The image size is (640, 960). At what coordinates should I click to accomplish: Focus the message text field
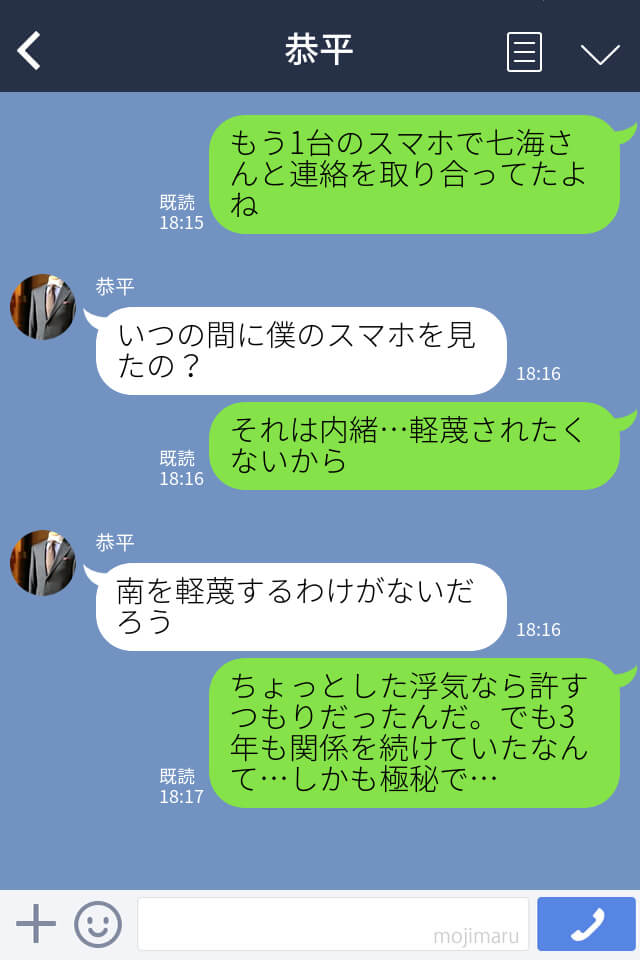point(332,924)
